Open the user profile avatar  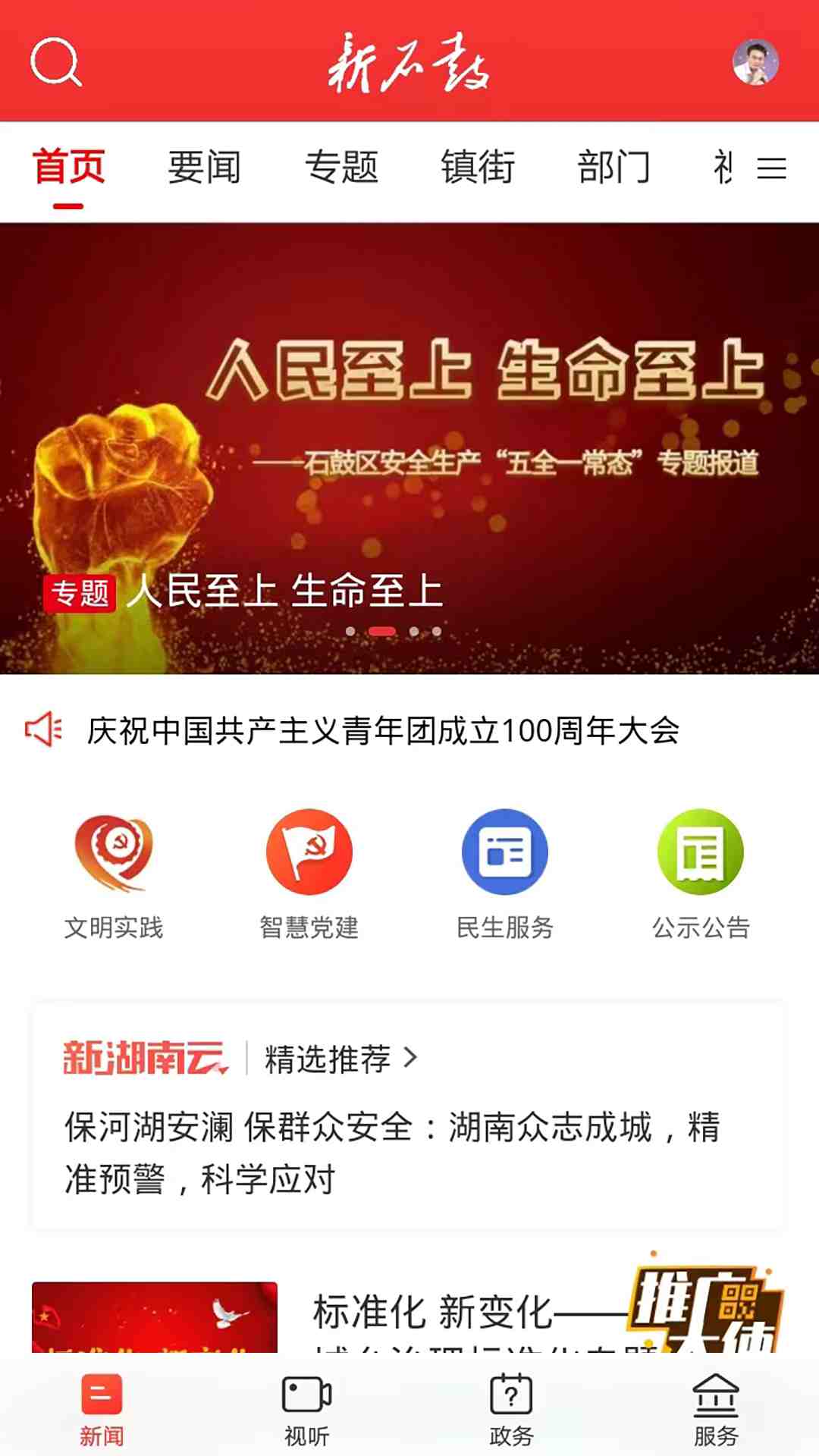click(x=755, y=61)
